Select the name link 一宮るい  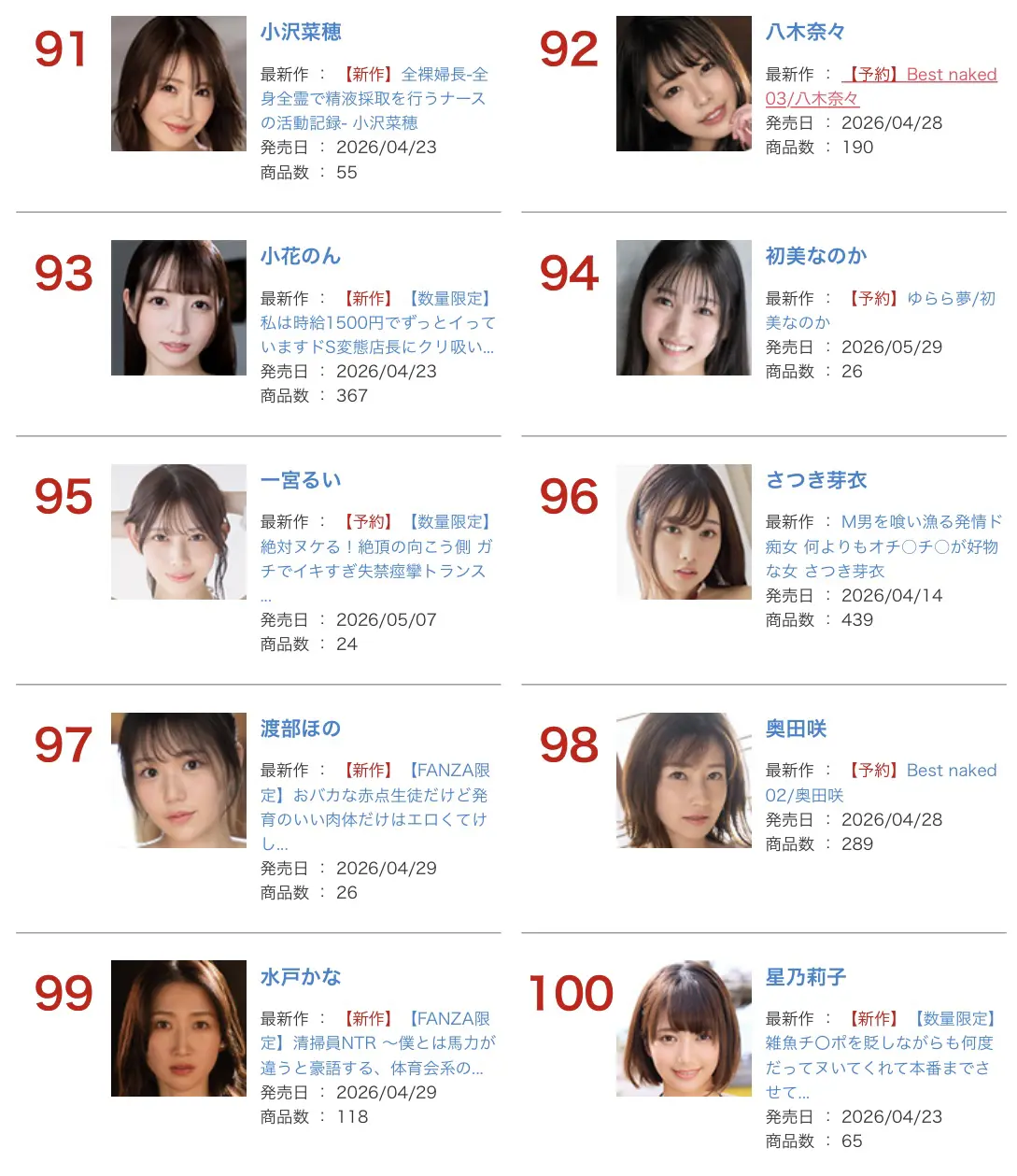pyautogui.click(x=301, y=480)
